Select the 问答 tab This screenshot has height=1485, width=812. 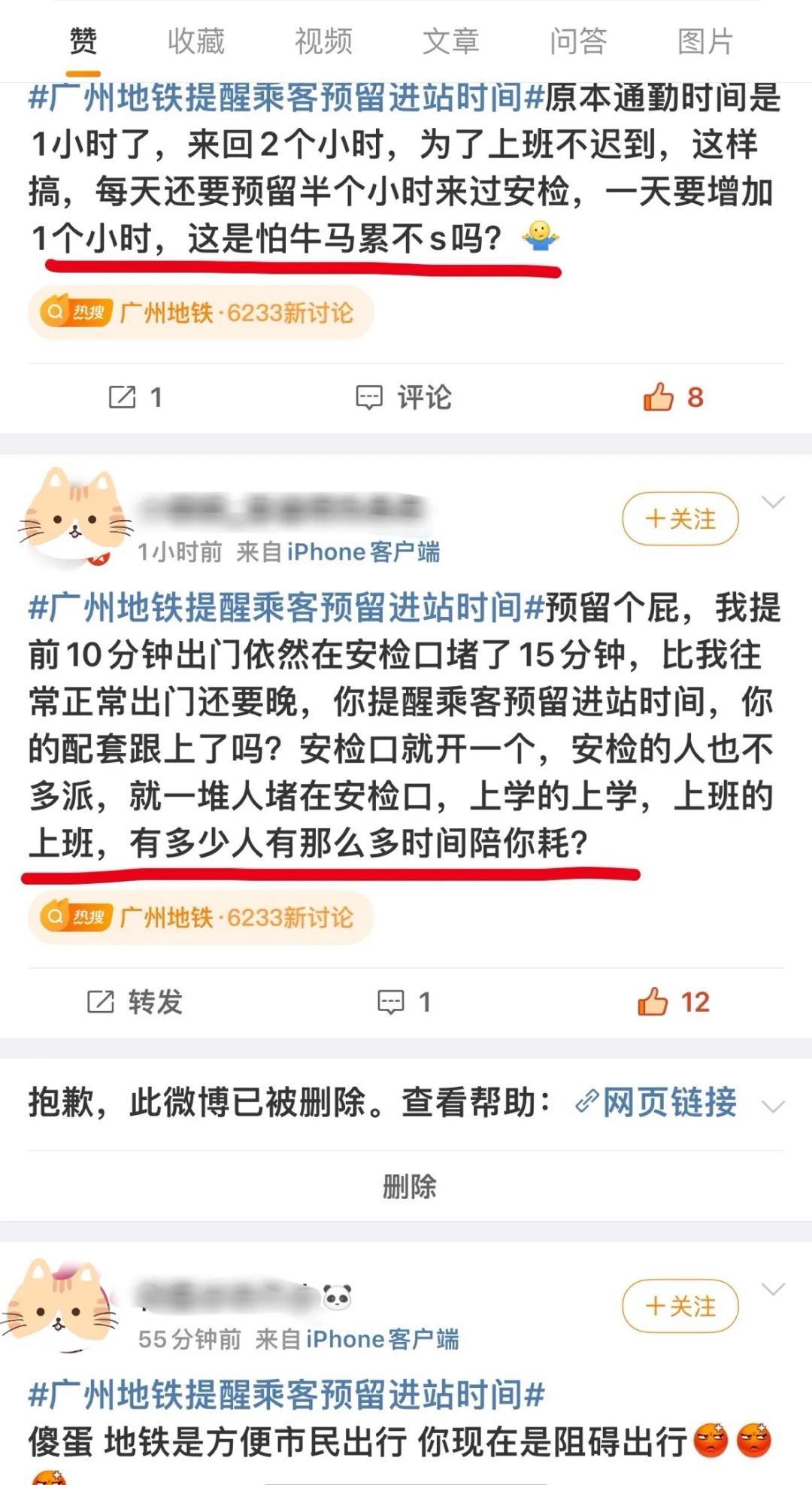(577, 41)
